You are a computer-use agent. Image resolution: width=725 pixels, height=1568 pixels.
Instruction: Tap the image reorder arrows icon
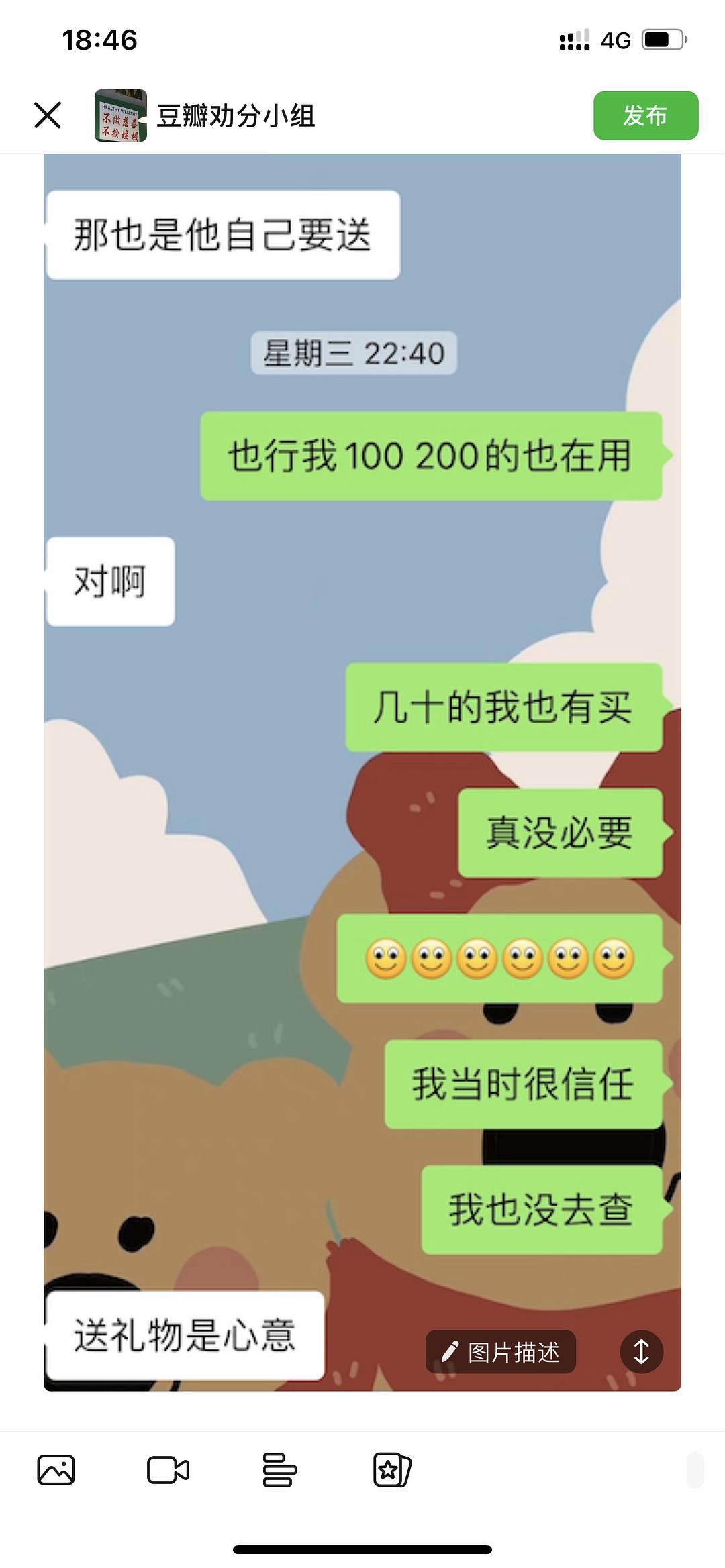coord(641,1352)
